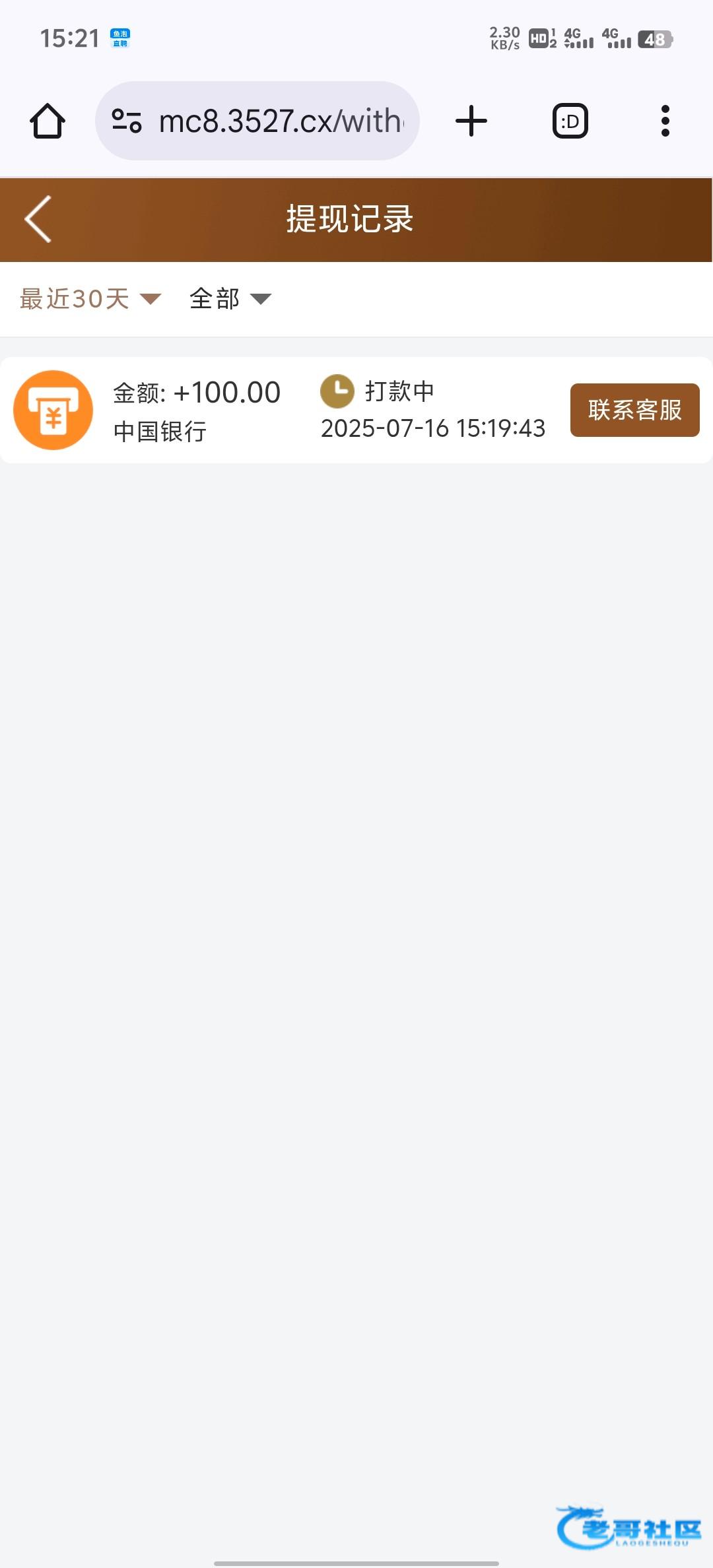Go back from the 提现记录 page
713x1568 pixels.
(x=38, y=220)
